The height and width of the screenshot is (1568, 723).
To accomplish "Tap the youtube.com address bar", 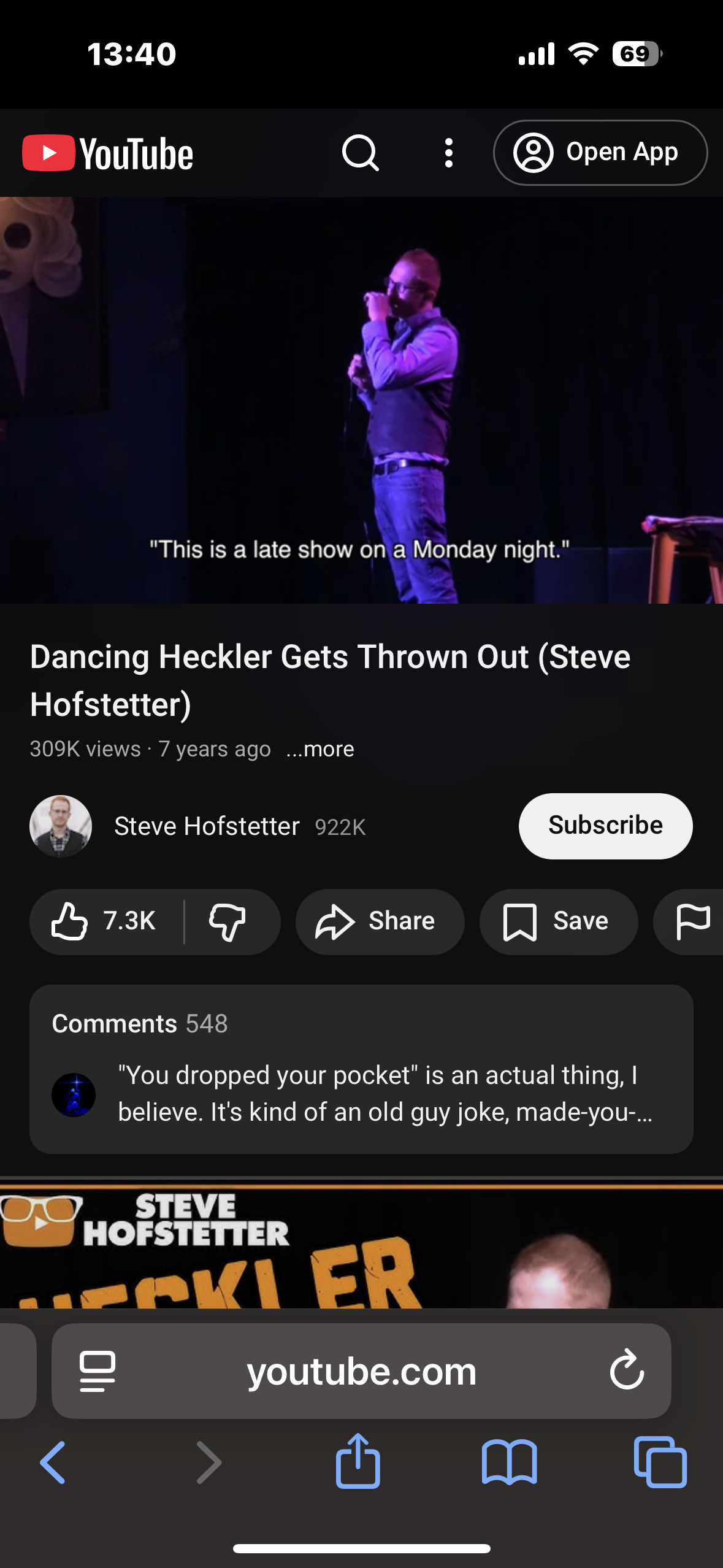I will (361, 1371).
